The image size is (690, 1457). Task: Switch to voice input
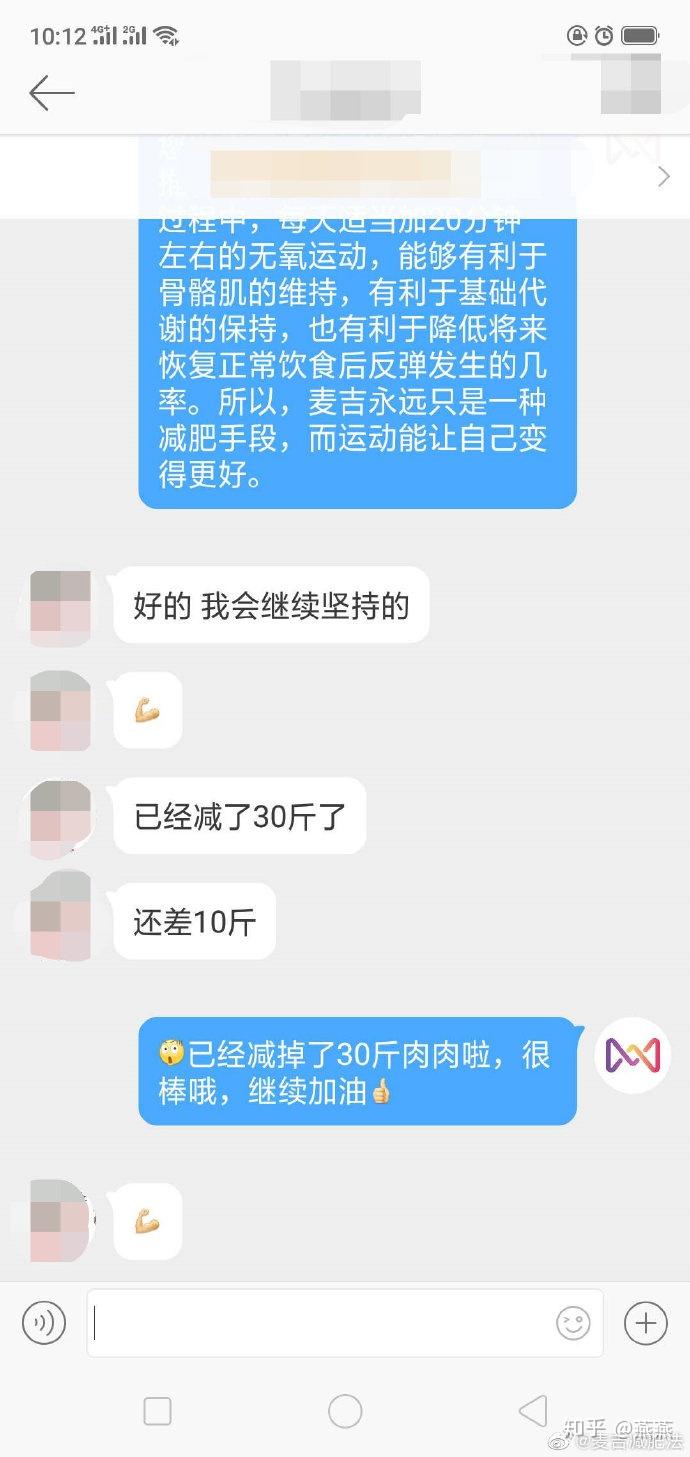44,1323
